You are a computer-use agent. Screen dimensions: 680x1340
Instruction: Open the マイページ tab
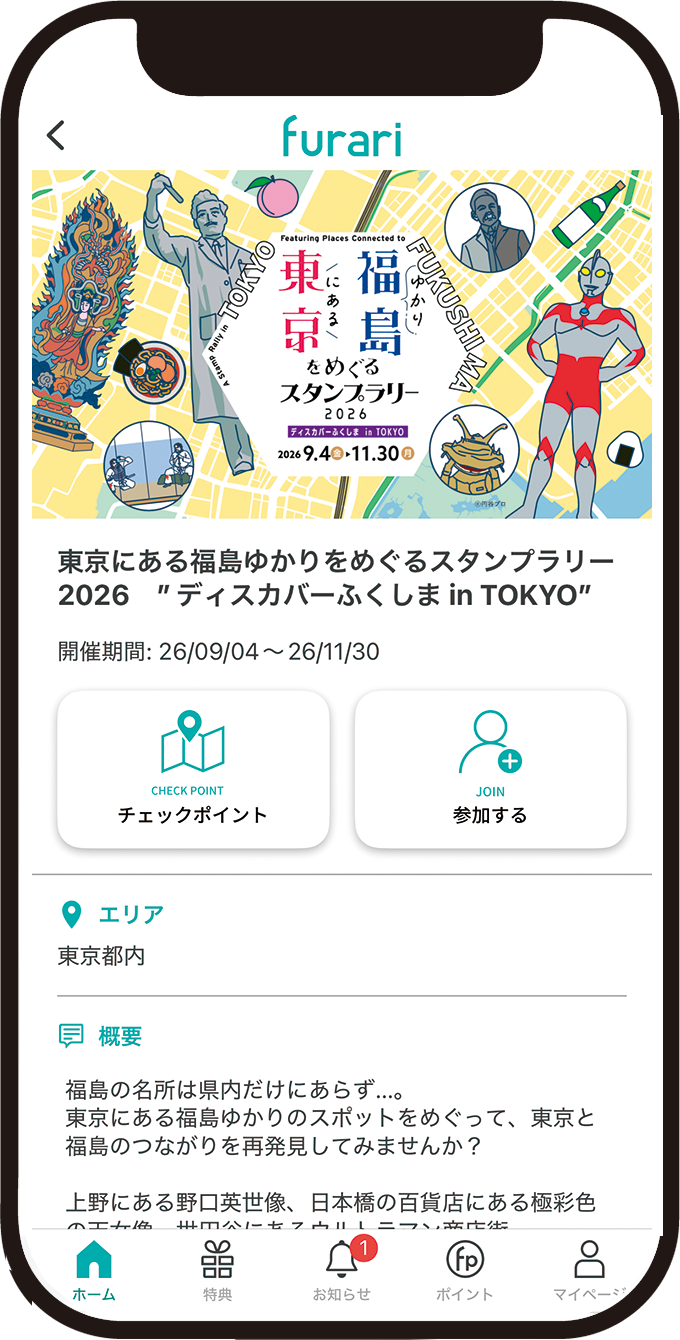pyautogui.click(x=590, y=1270)
